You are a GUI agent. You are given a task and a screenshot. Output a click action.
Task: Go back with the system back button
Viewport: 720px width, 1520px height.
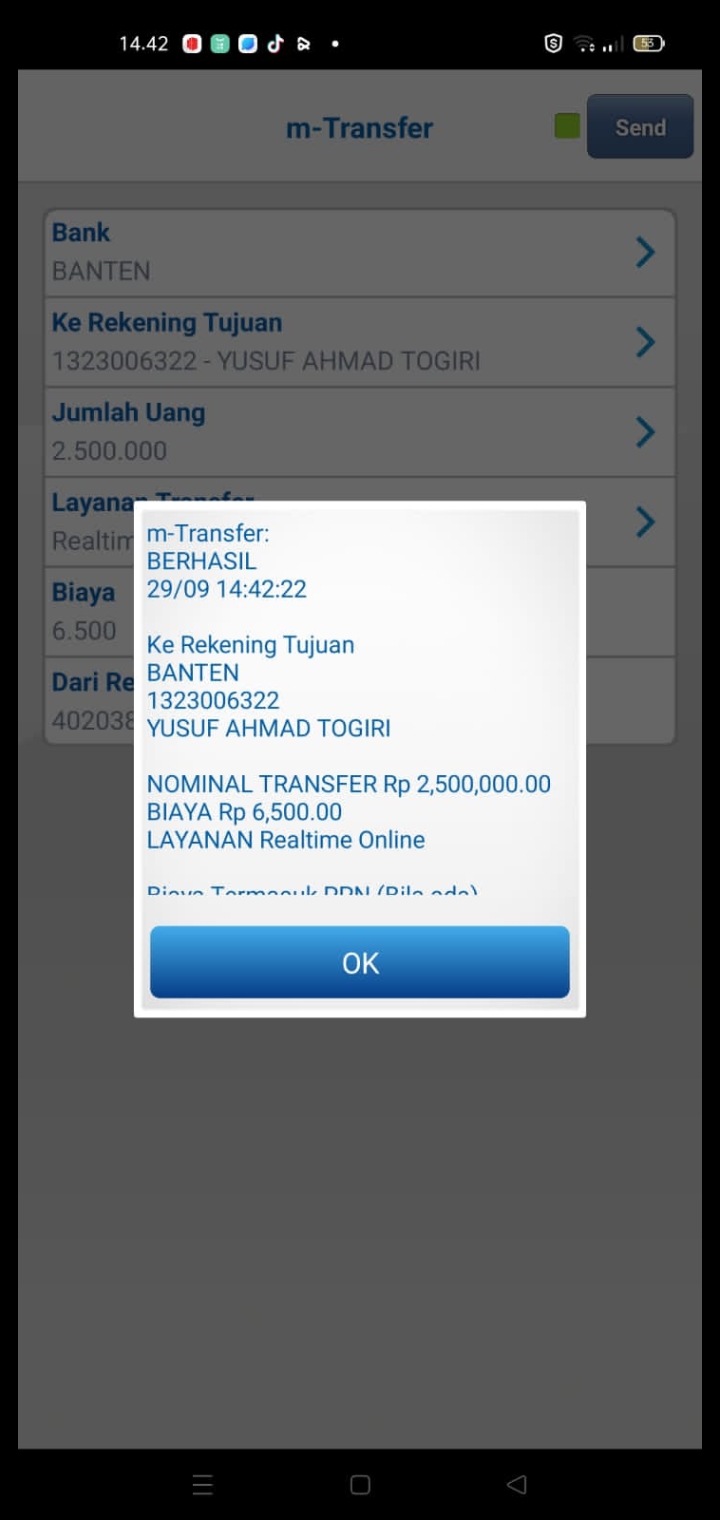[x=516, y=1485]
